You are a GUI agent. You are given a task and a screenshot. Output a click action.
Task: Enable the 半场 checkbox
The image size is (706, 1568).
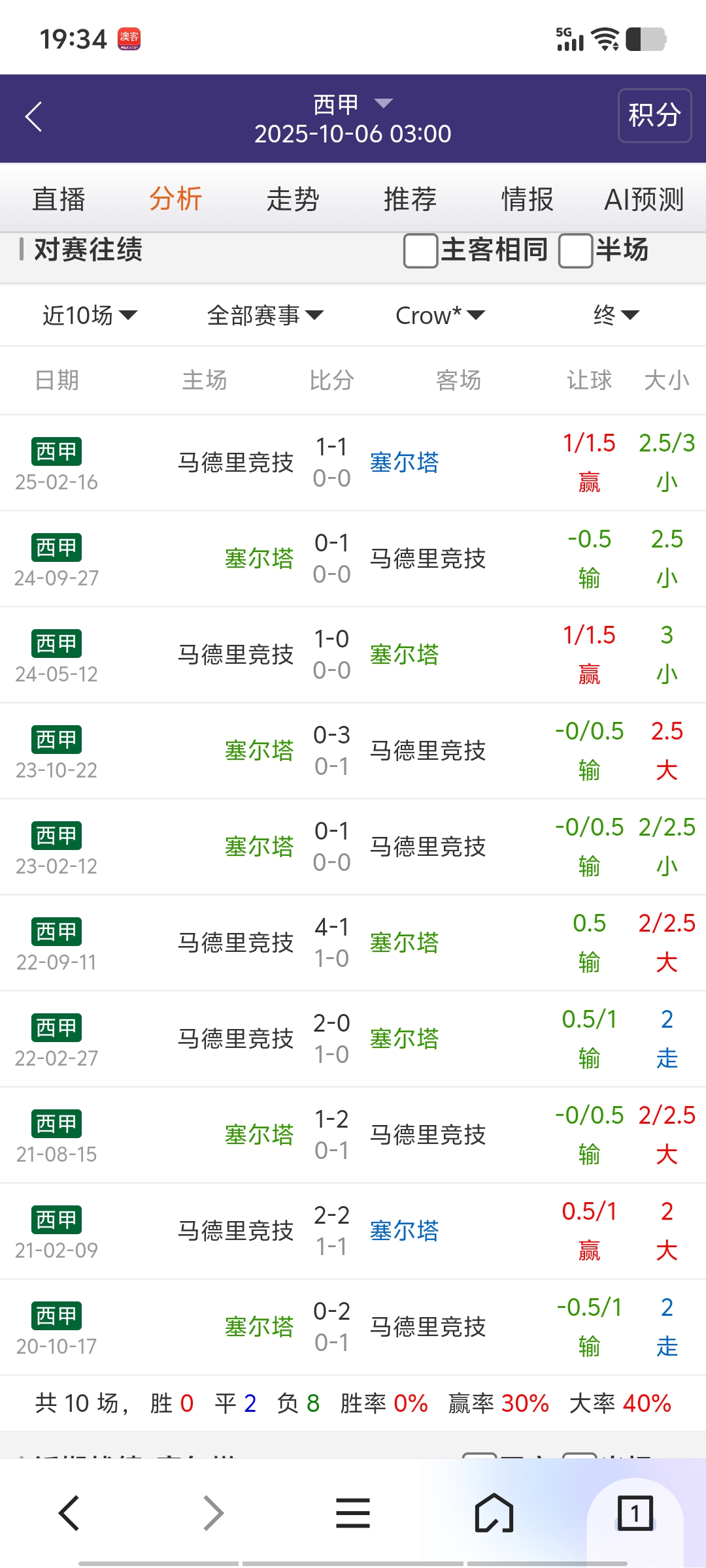tap(576, 251)
